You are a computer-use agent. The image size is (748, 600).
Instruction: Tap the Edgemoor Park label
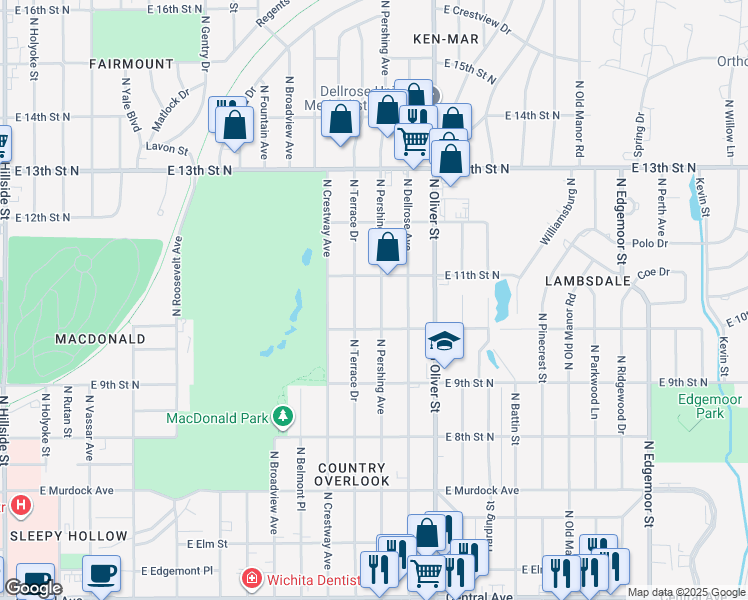[x=710, y=406]
